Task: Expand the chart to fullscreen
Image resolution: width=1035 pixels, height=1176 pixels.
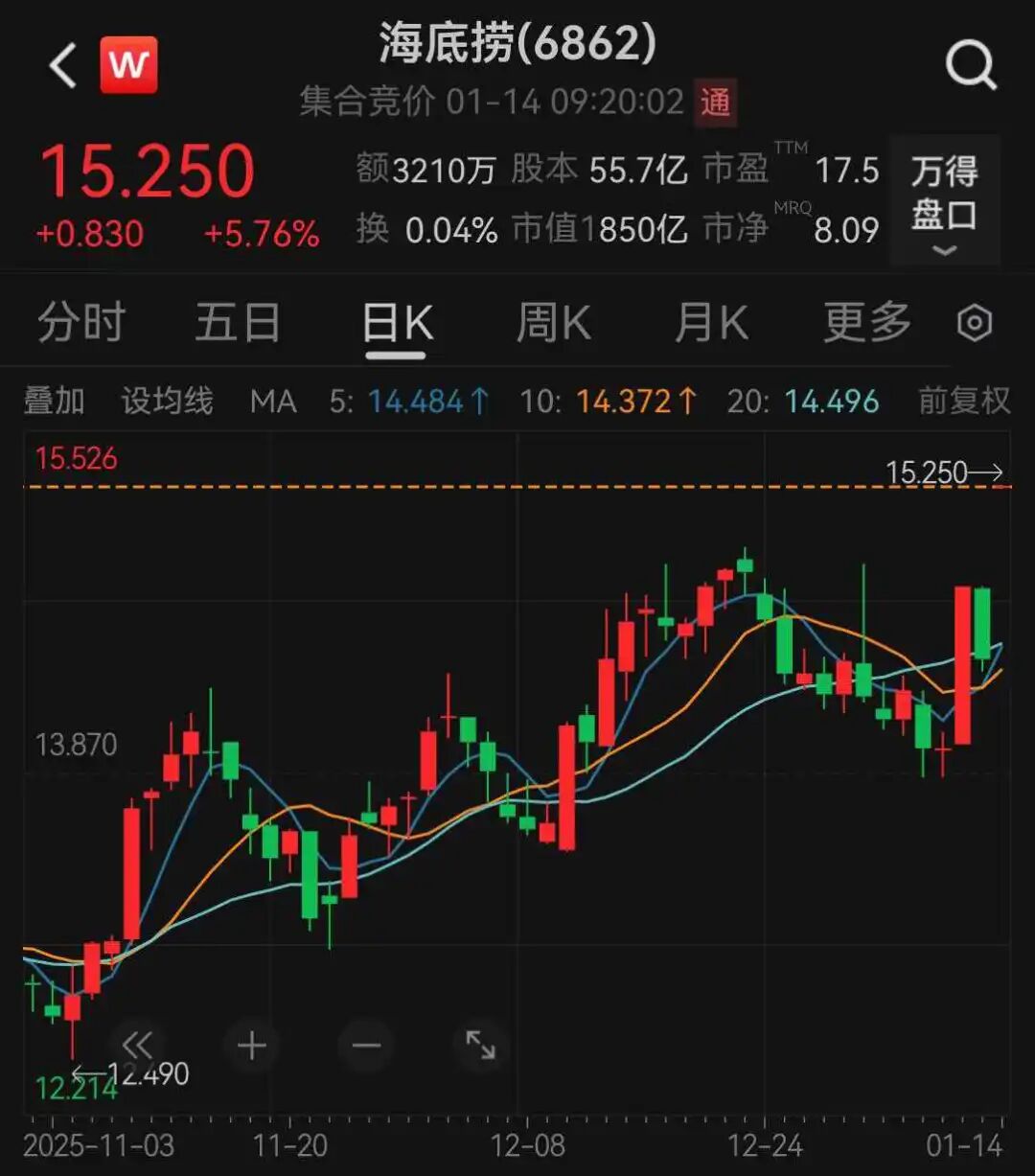Action: tap(480, 1044)
